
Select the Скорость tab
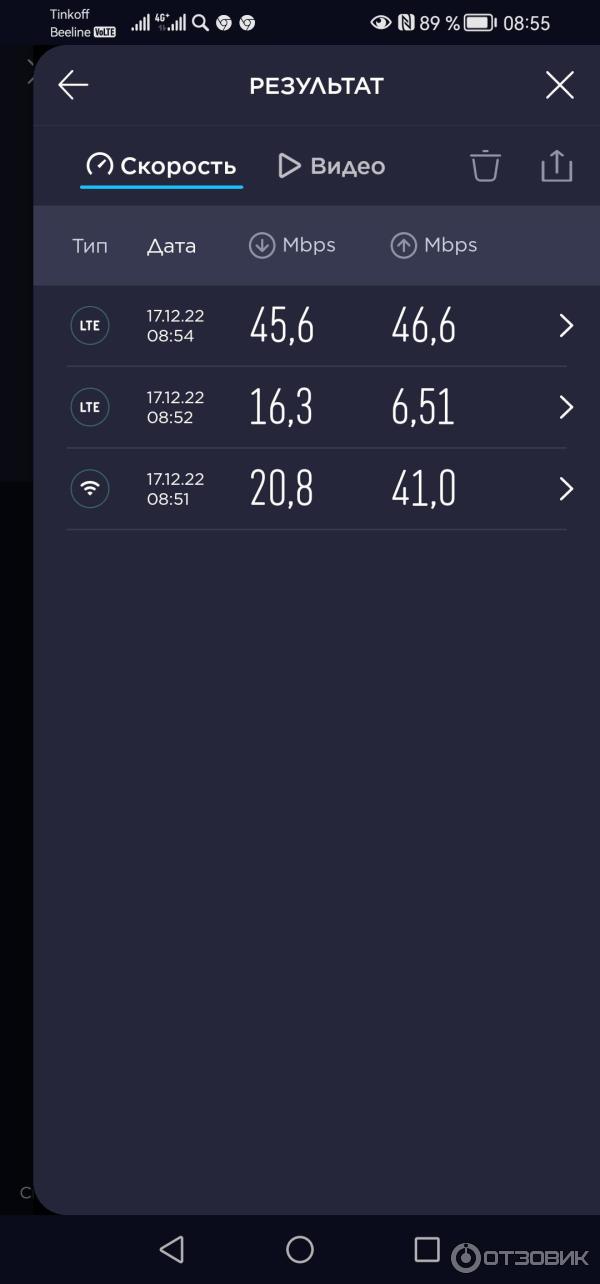coord(161,166)
